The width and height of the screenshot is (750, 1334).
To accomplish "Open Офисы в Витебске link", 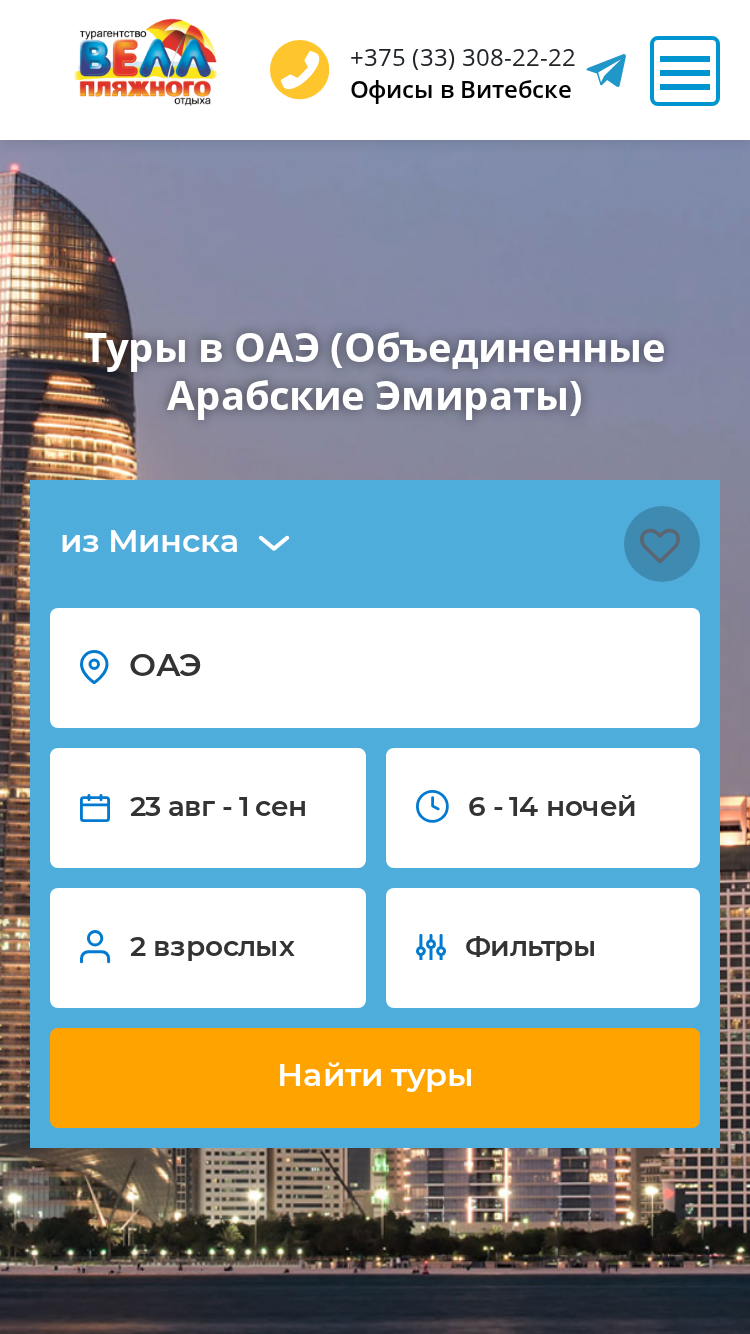I will click(461, 90).
